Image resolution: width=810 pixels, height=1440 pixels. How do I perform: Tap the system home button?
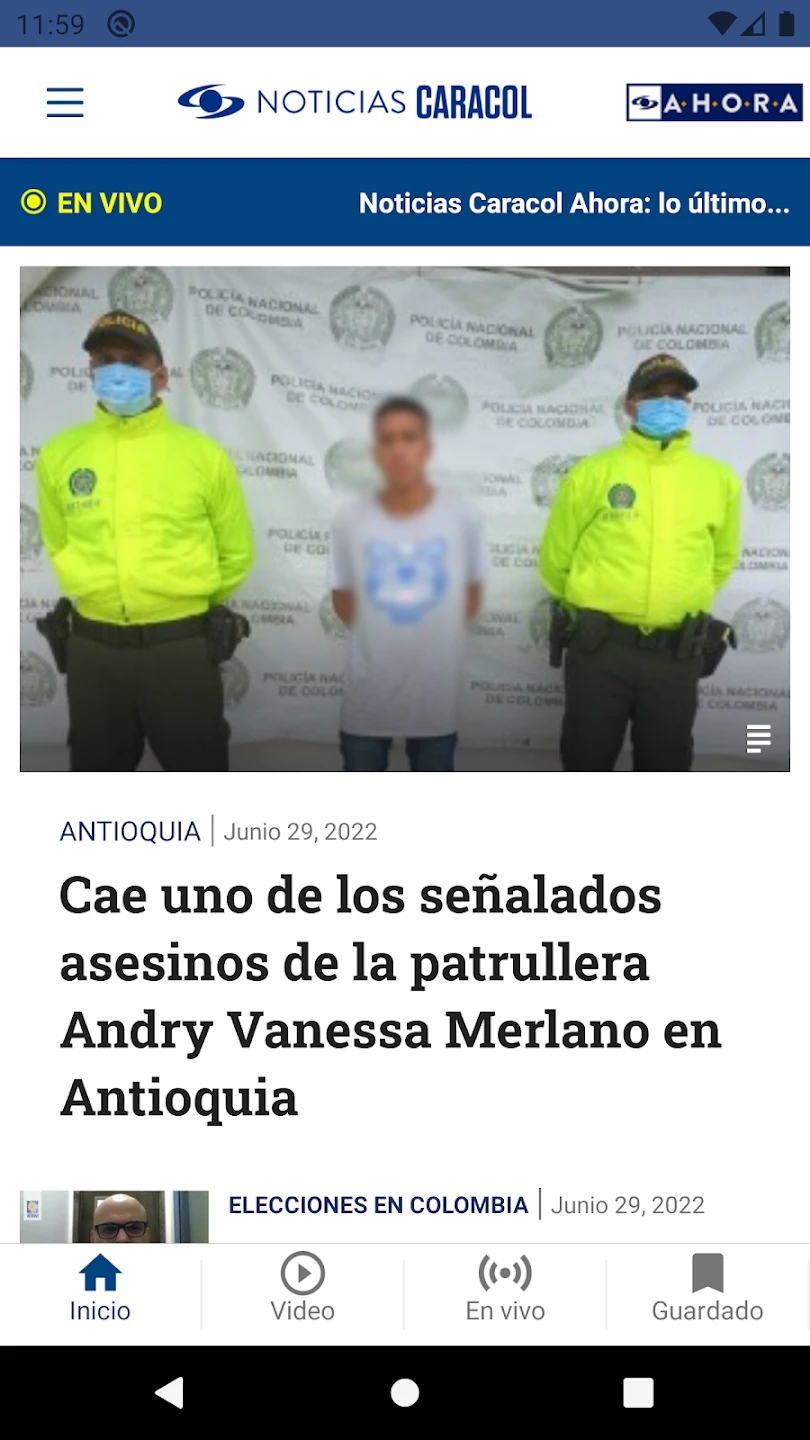coord(405,1392)
